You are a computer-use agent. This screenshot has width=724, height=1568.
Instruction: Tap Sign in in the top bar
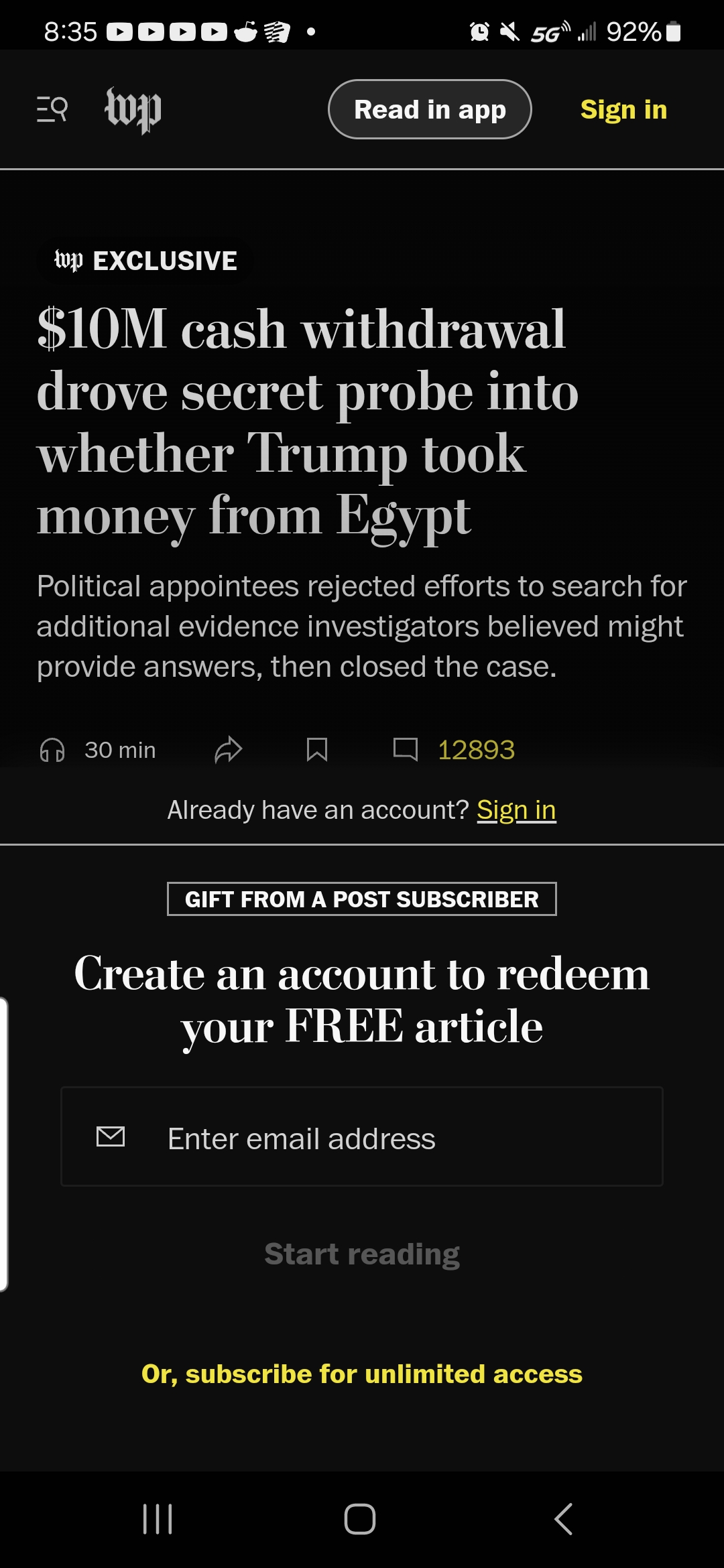623,109
